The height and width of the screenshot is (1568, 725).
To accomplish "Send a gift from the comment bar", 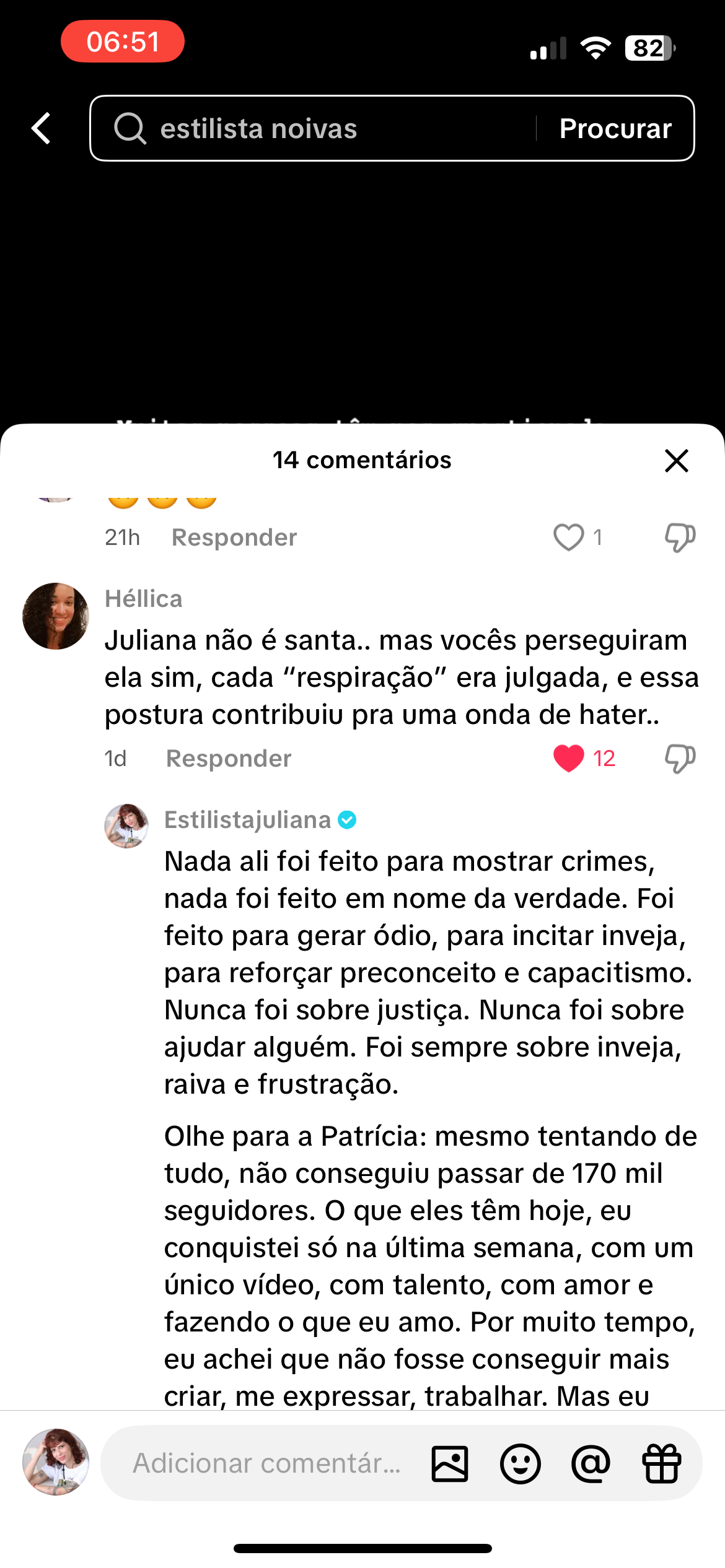I will pyautogui.click(x=662, y=1464).
